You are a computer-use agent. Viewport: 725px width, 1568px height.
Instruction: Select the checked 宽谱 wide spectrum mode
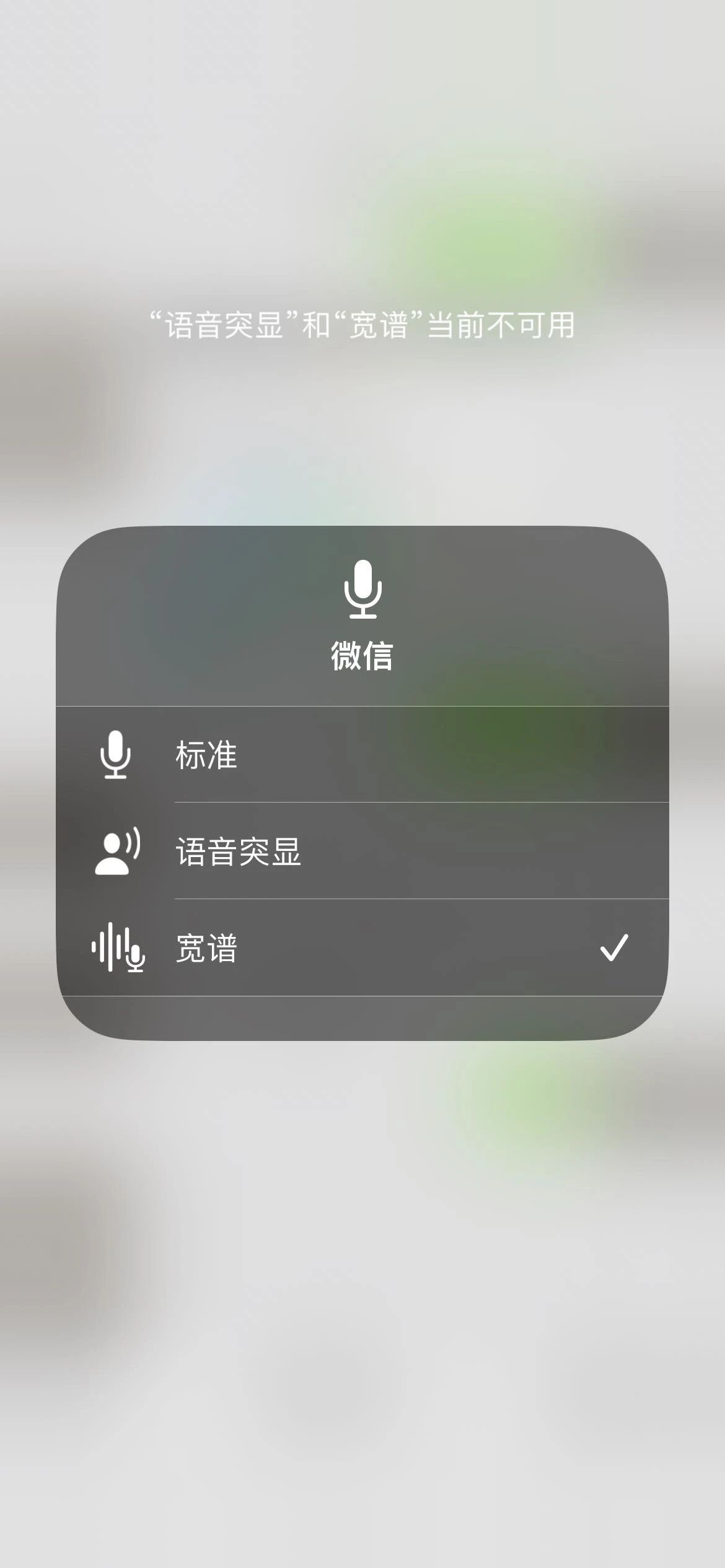(x=362, y=947)
